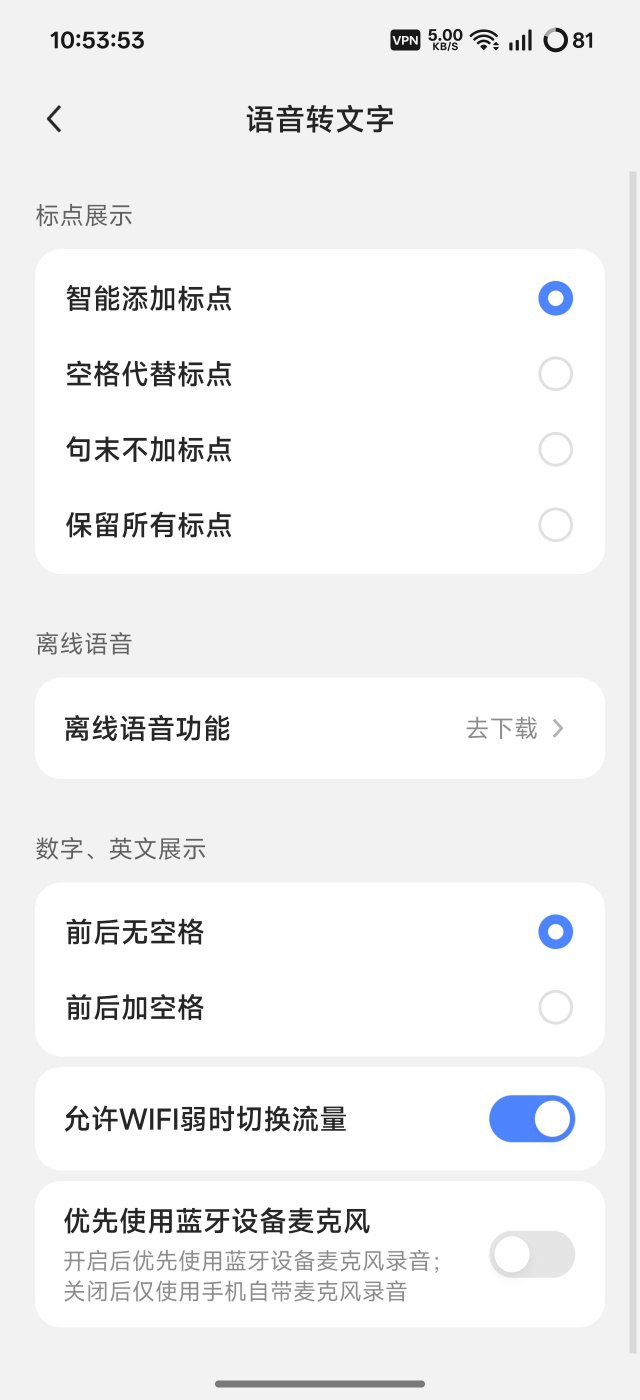
Task: Choose 前后加空格 option
Action: pyautogui.click(x=555, y=1007)
